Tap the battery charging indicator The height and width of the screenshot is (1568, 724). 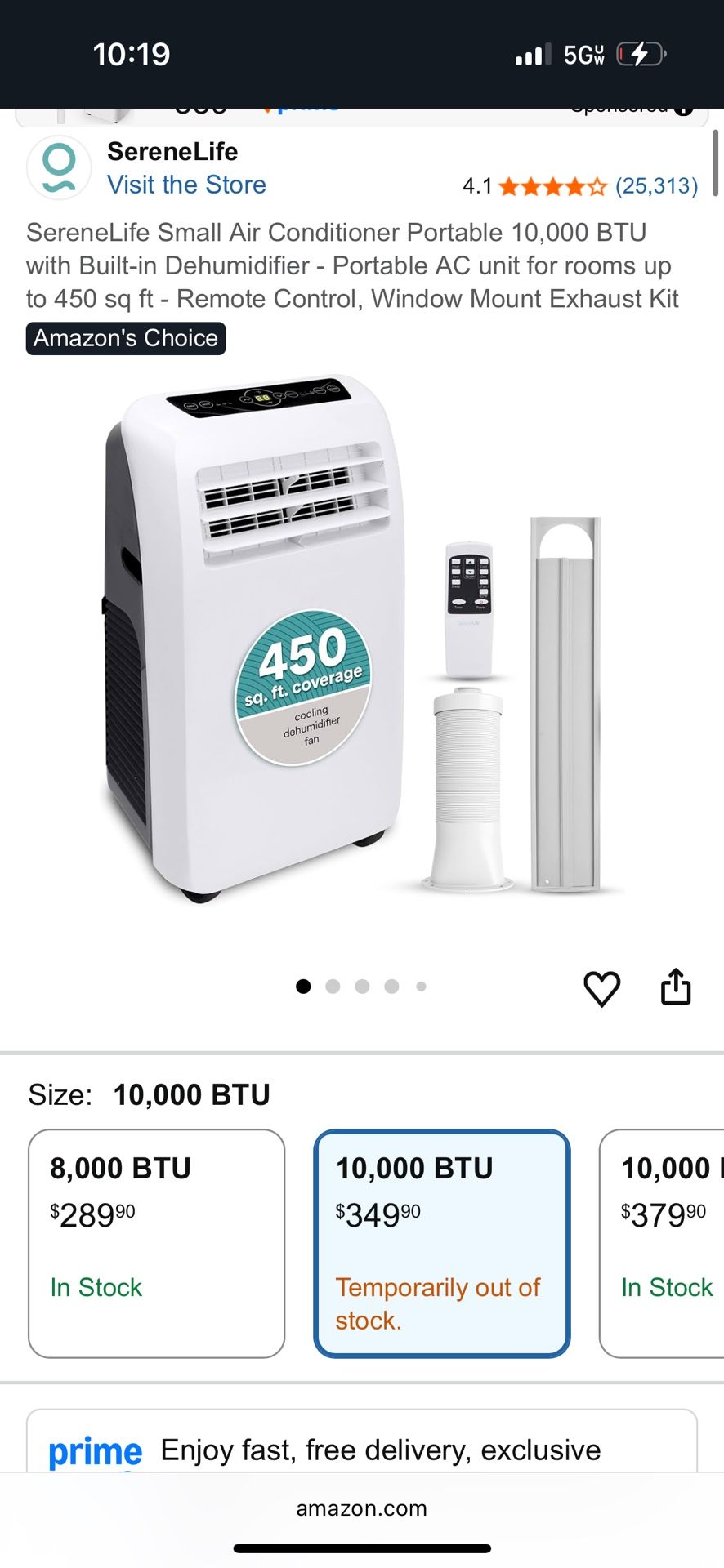pyautogui.click(x=641, y=54)
